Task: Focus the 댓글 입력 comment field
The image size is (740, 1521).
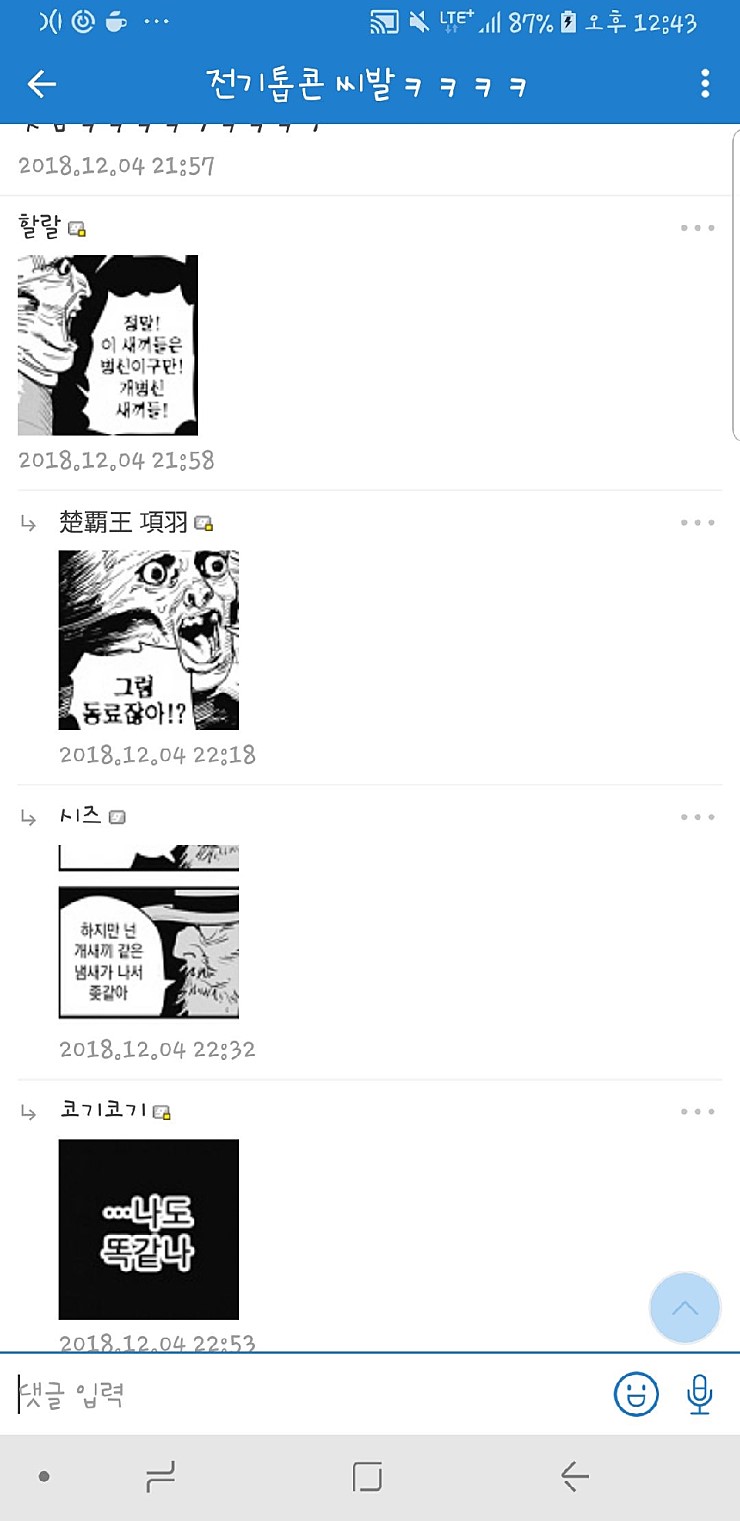Action: 300,1394
